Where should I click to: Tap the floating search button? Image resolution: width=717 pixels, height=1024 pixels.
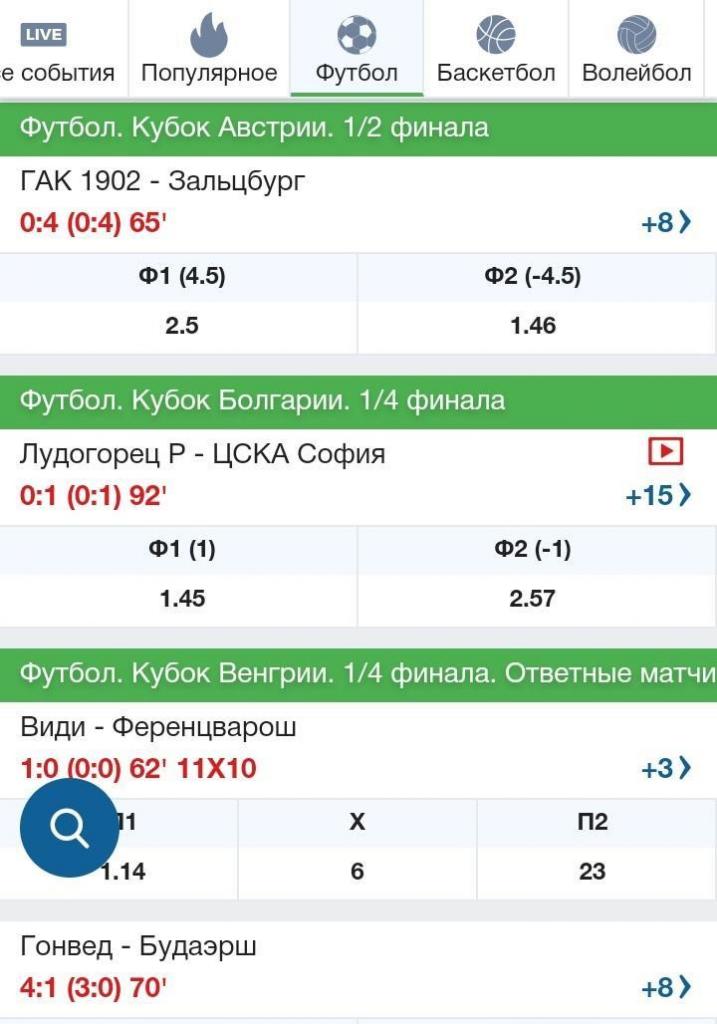(69, 828)
